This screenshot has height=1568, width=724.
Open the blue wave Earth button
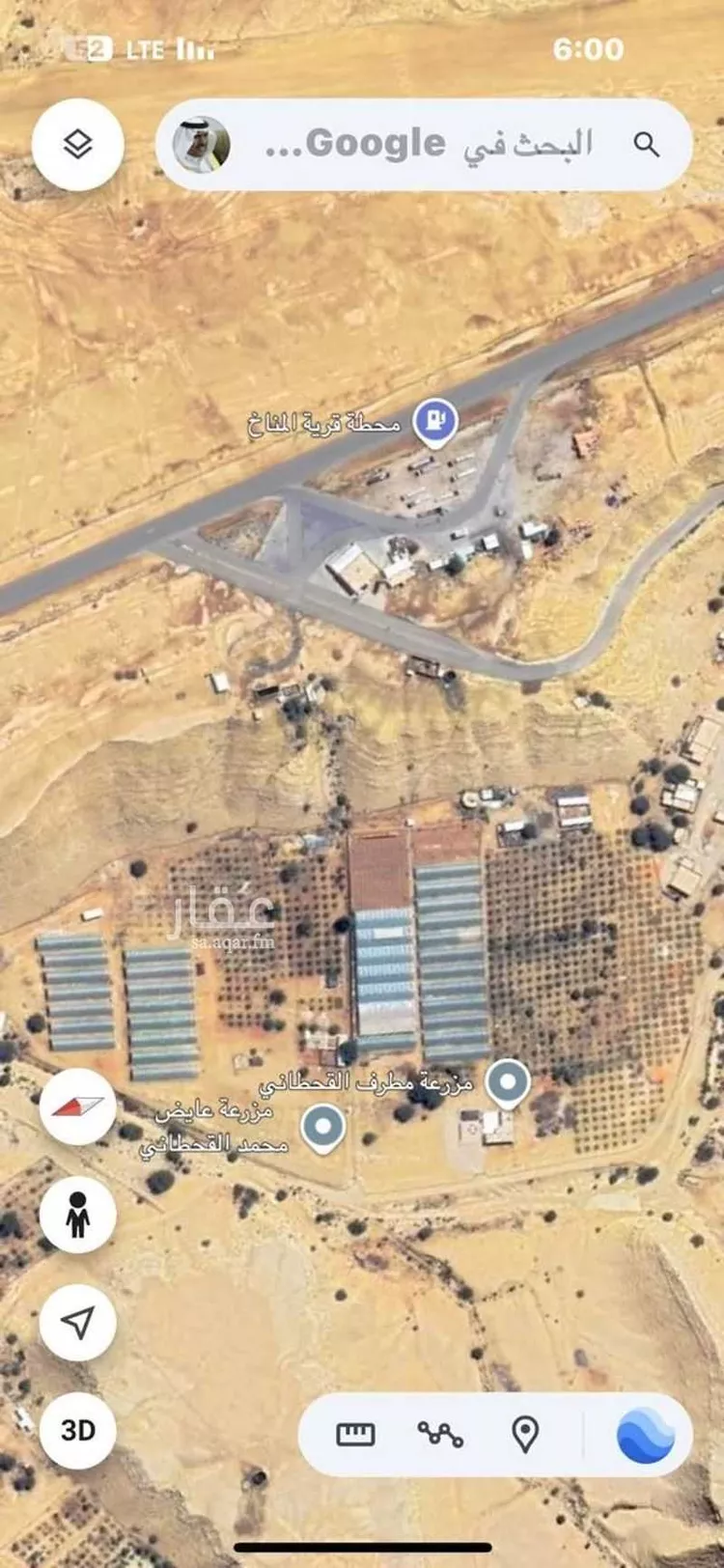[x=645, y=1435]
